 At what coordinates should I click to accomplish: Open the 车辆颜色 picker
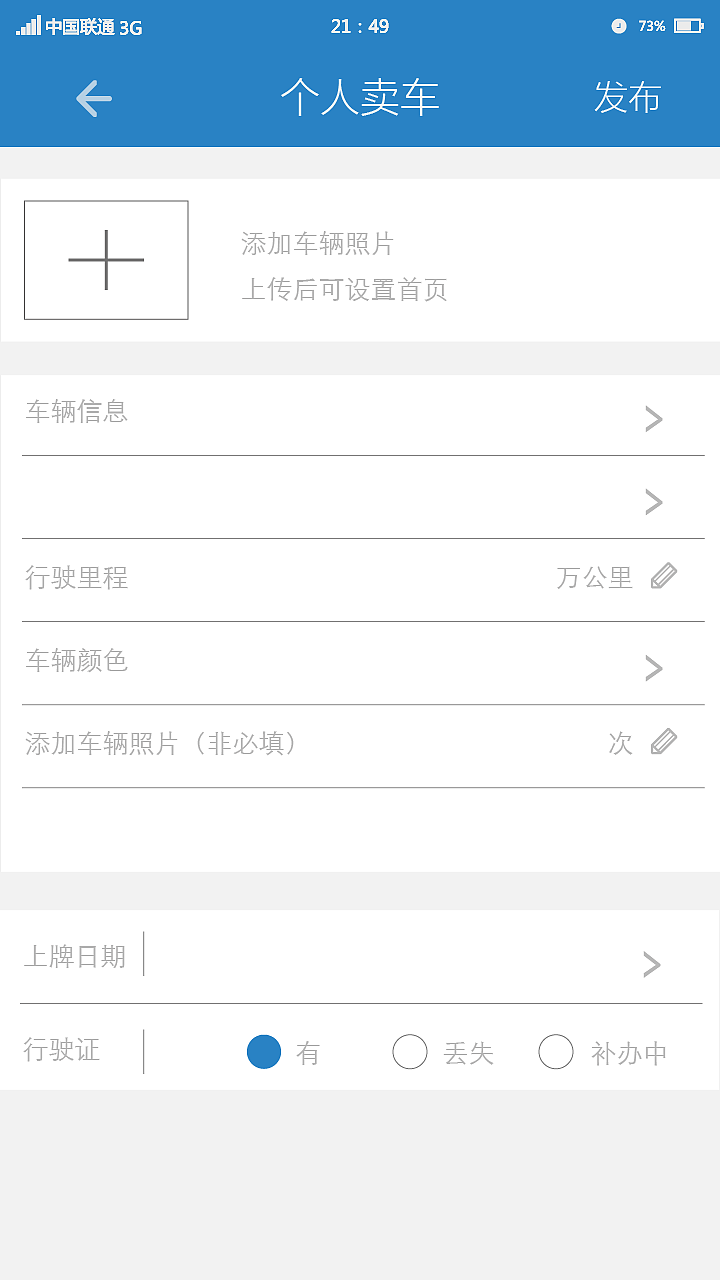point(360,663)
